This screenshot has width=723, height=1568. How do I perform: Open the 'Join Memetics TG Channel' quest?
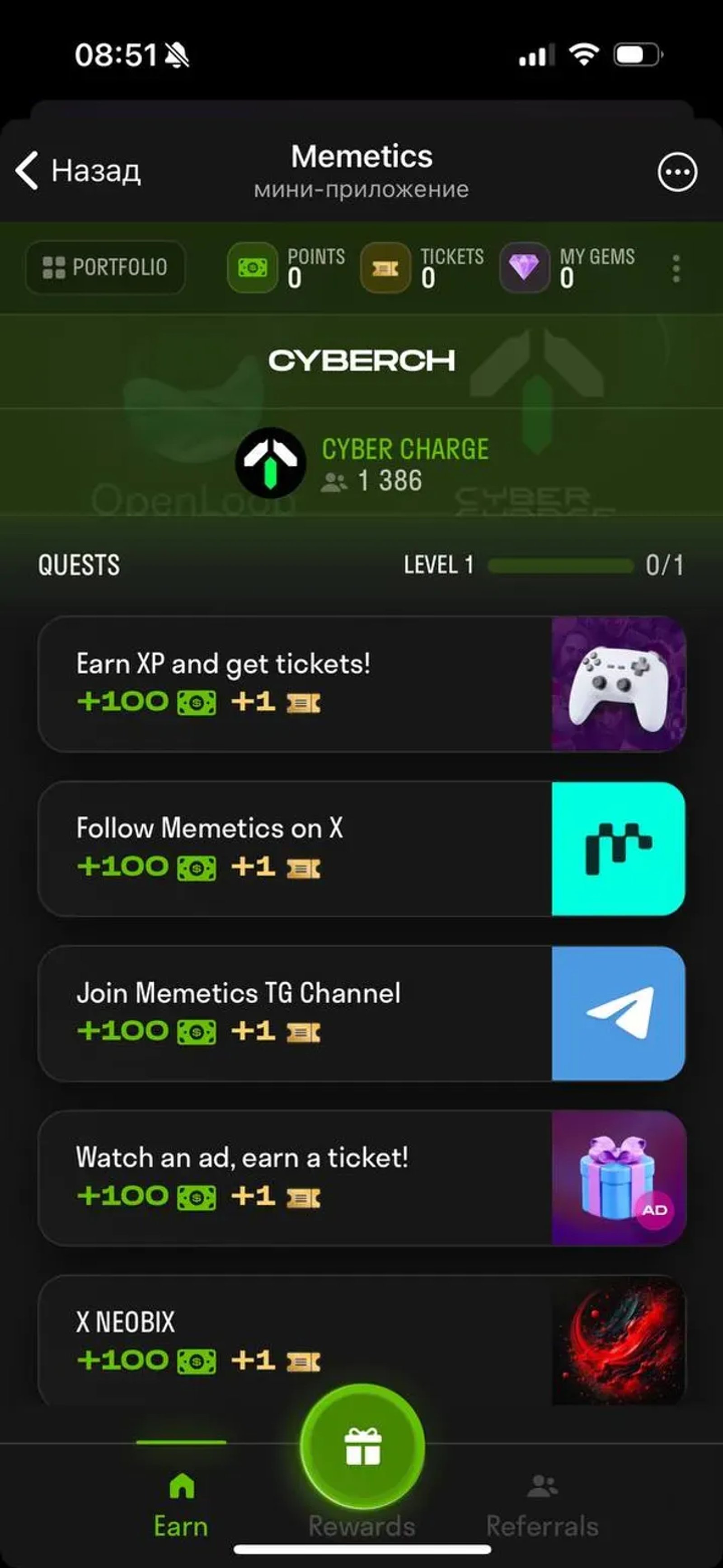point(361,1013)
